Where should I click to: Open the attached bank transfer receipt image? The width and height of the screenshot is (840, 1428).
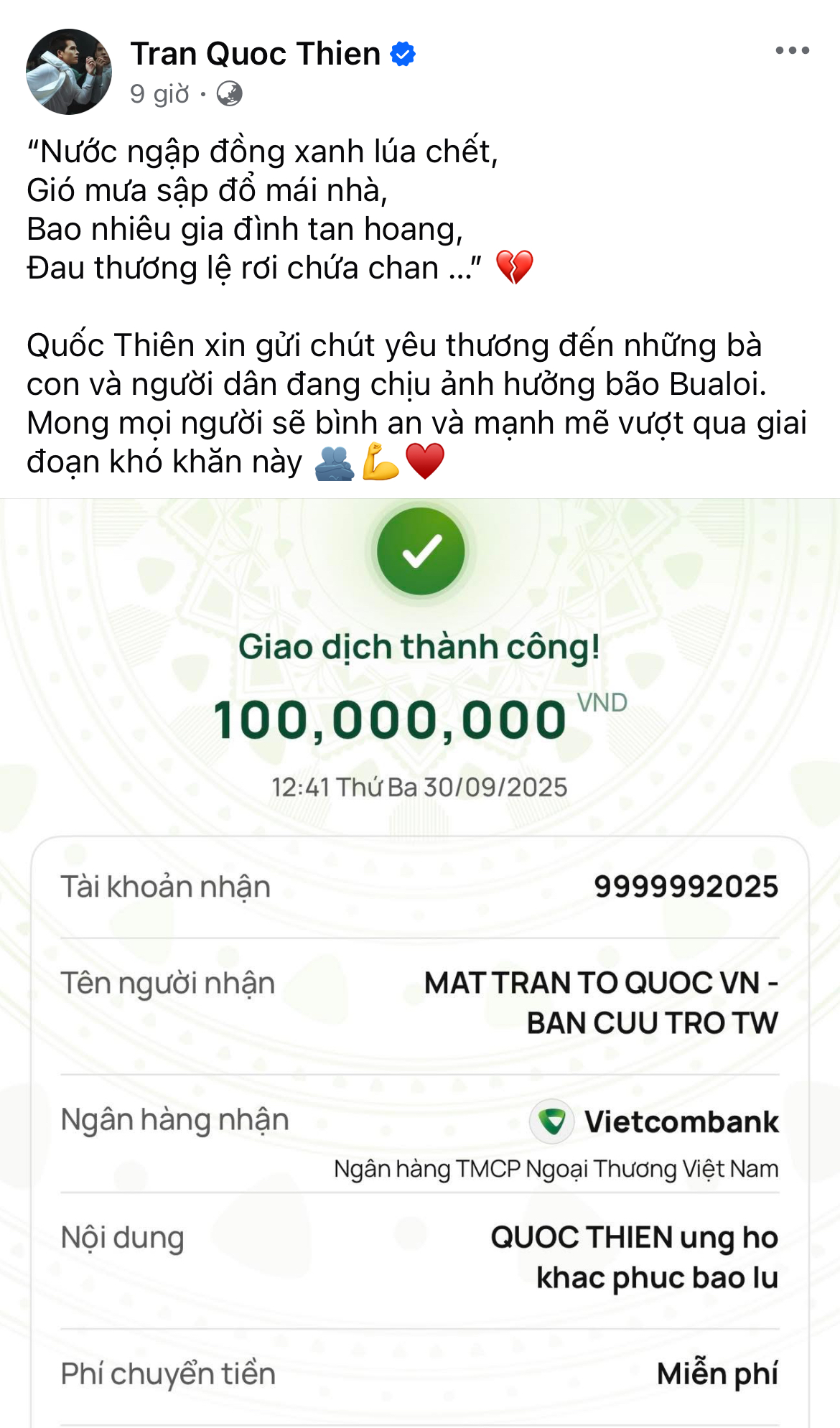pyautogui.click(x=420, y=963)
